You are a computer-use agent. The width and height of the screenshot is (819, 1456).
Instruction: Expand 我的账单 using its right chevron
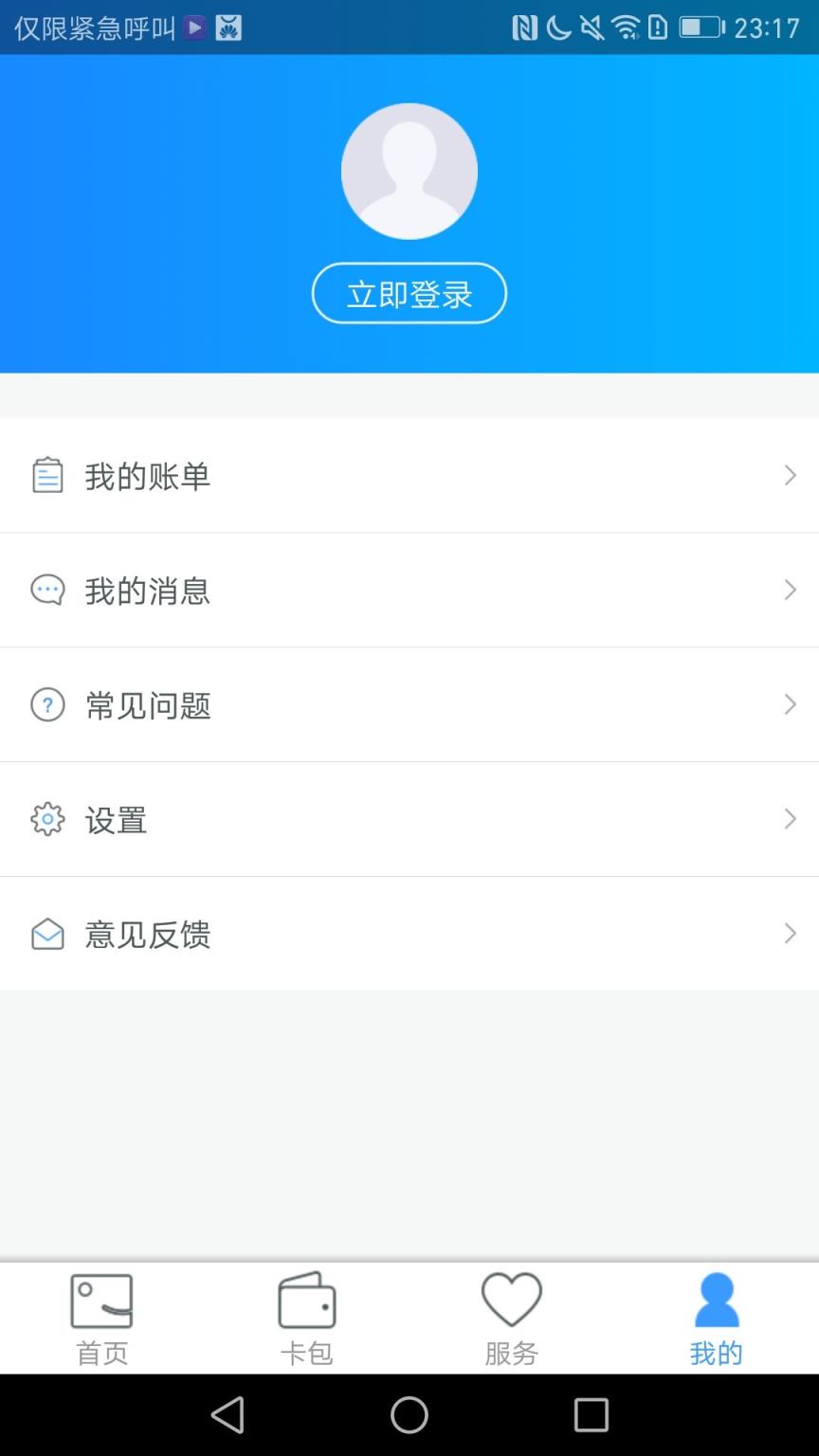pos(790,475)
